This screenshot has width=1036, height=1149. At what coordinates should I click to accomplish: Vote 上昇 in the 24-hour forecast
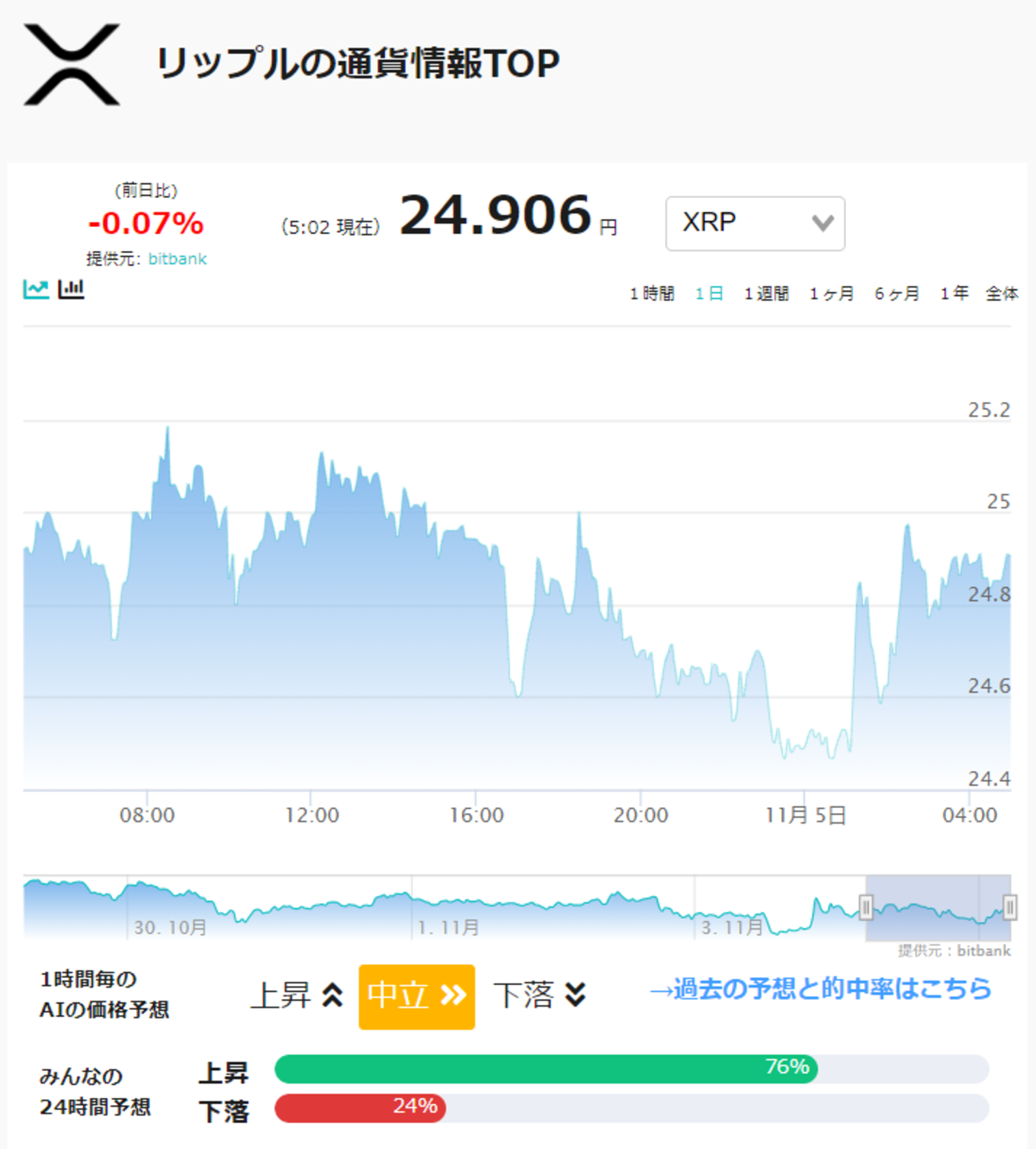coord(224,1072)
